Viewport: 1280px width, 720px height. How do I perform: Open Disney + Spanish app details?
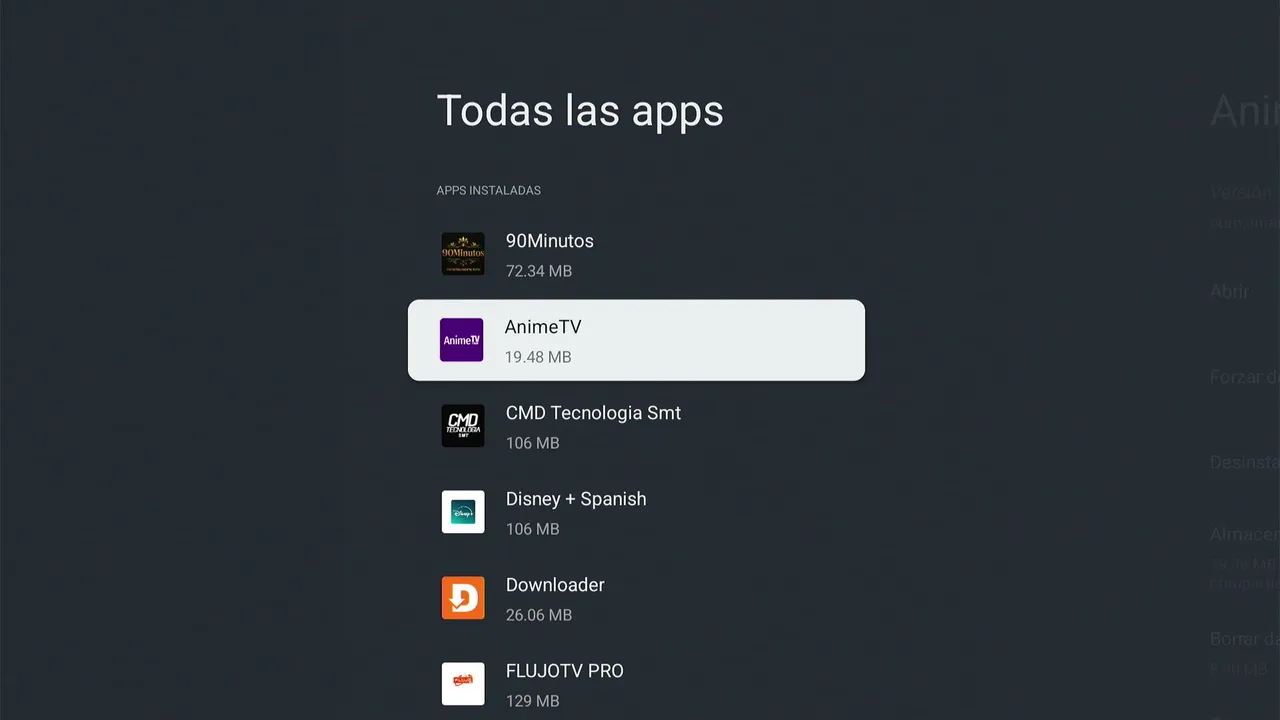coord(636,513)
